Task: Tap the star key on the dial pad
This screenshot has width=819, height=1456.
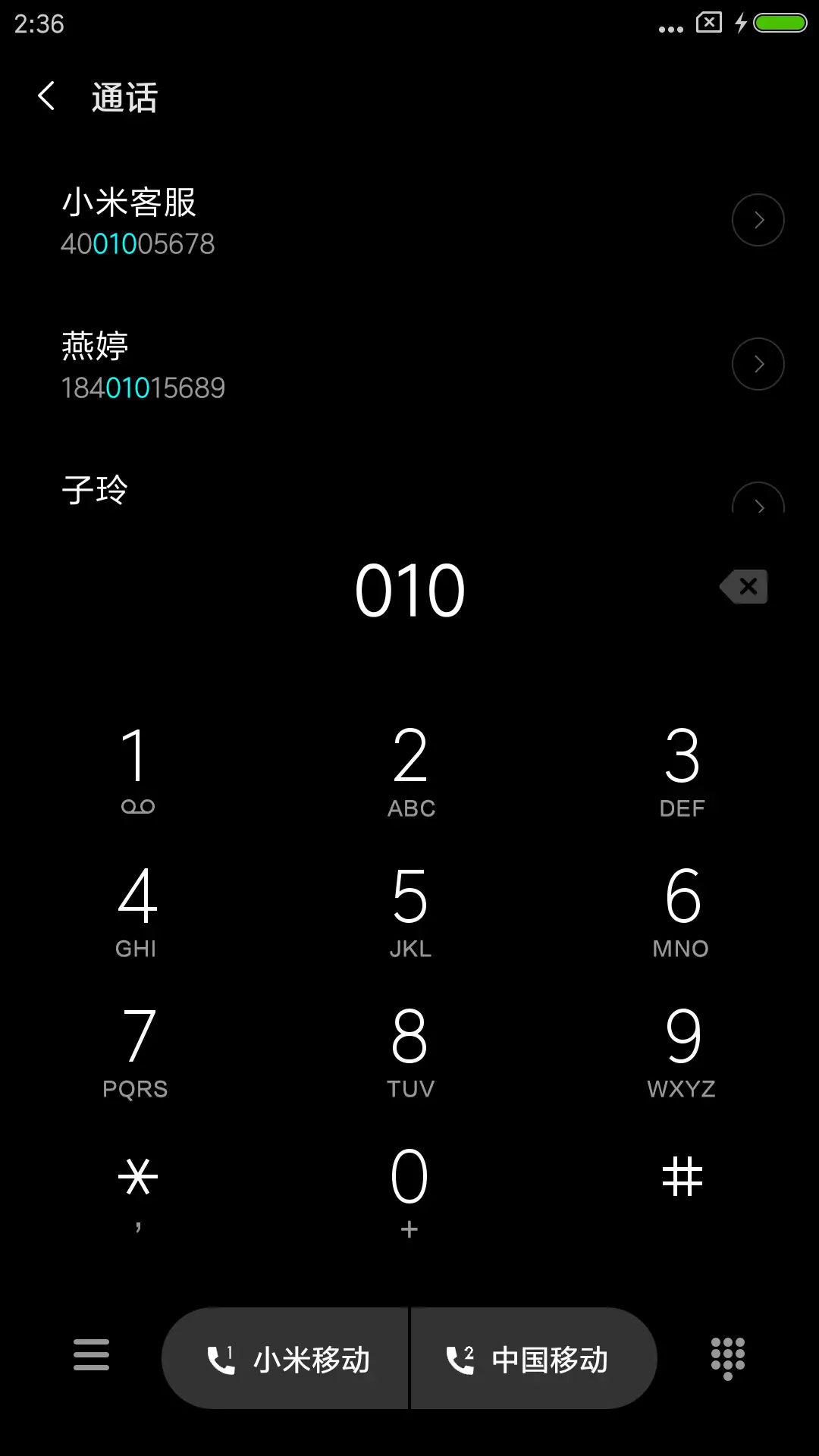Action: (136, 1175)
